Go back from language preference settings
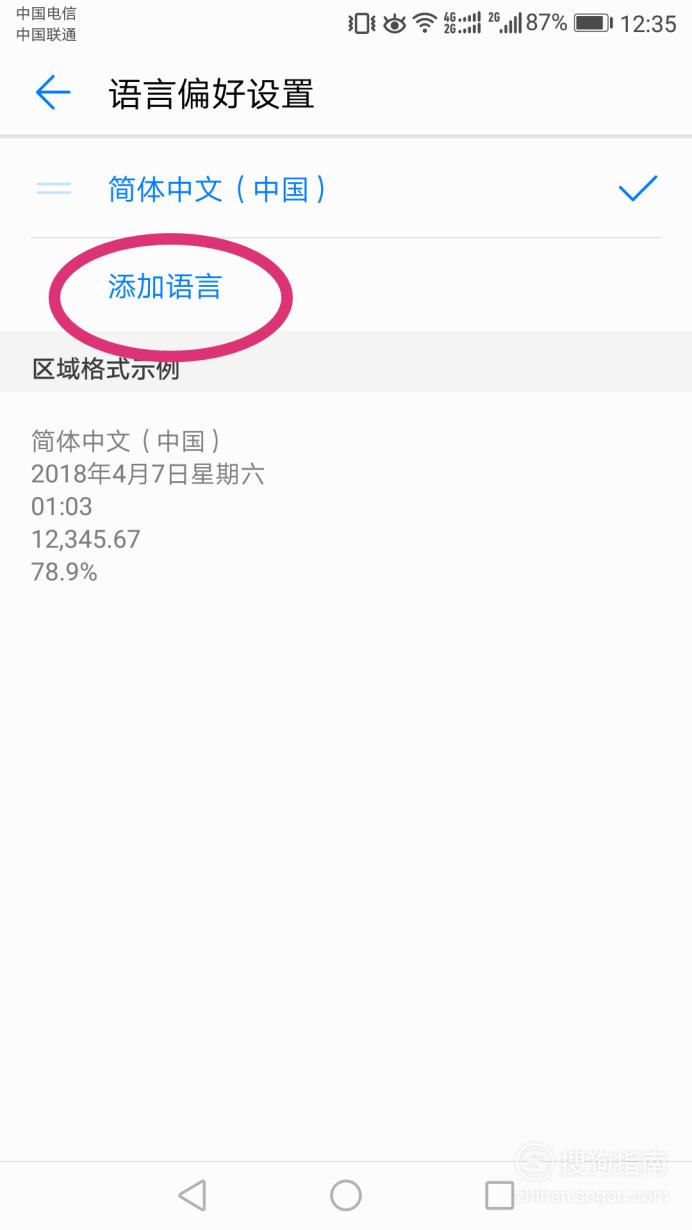Screen dimensions: 692x1230 (x=53, y=93)
